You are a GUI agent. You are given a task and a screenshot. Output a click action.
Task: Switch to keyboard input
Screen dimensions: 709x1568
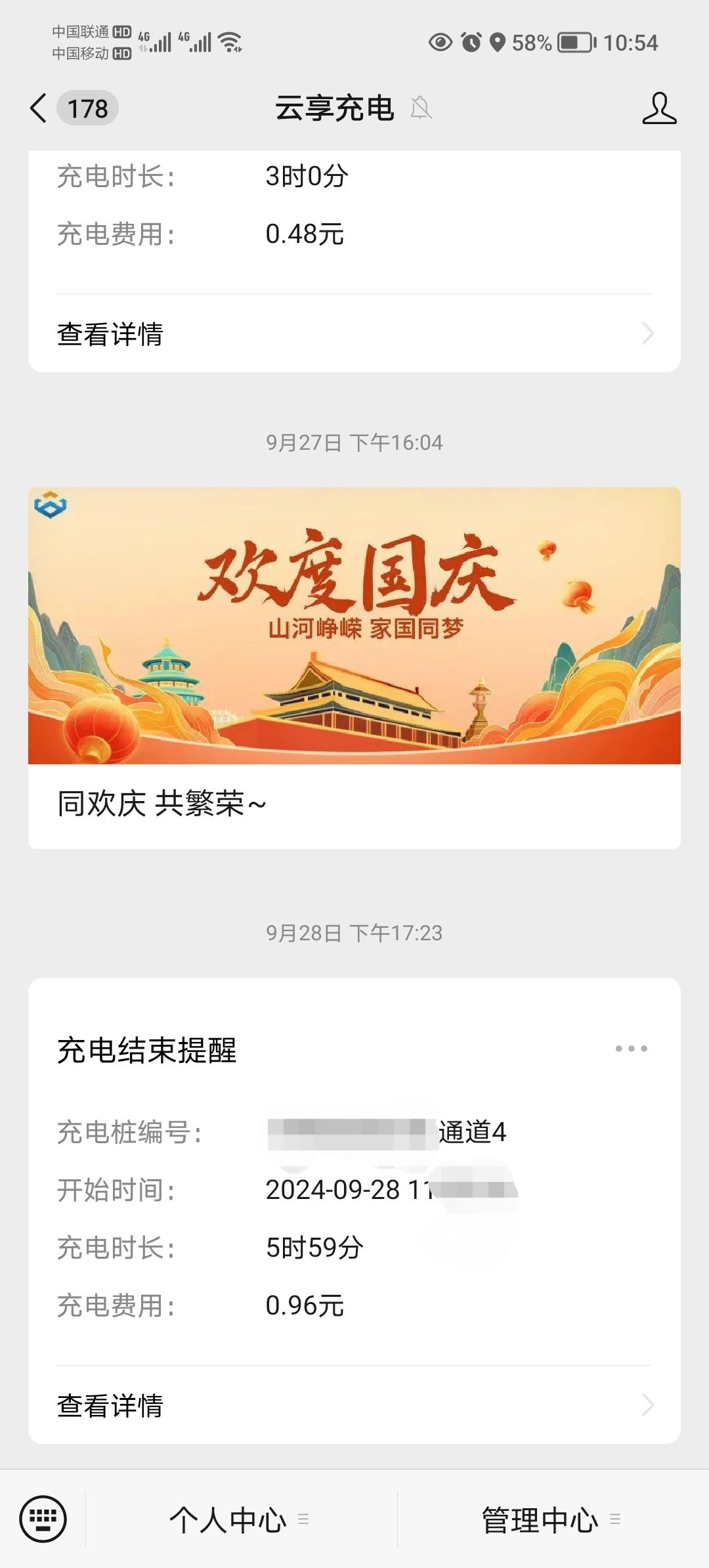(x=43, y=1519)
